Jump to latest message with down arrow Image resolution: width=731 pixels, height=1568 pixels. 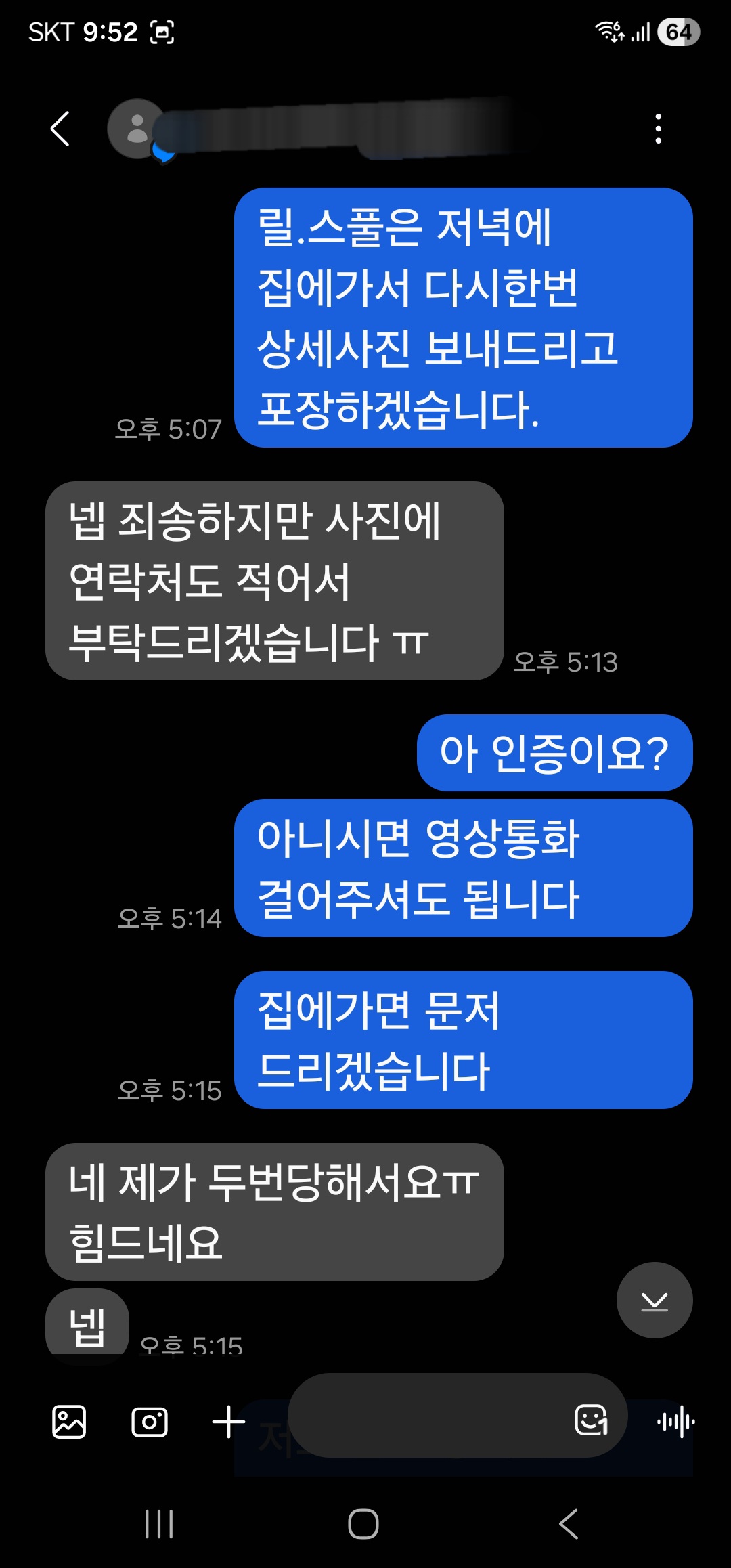tap(654, 1300)
